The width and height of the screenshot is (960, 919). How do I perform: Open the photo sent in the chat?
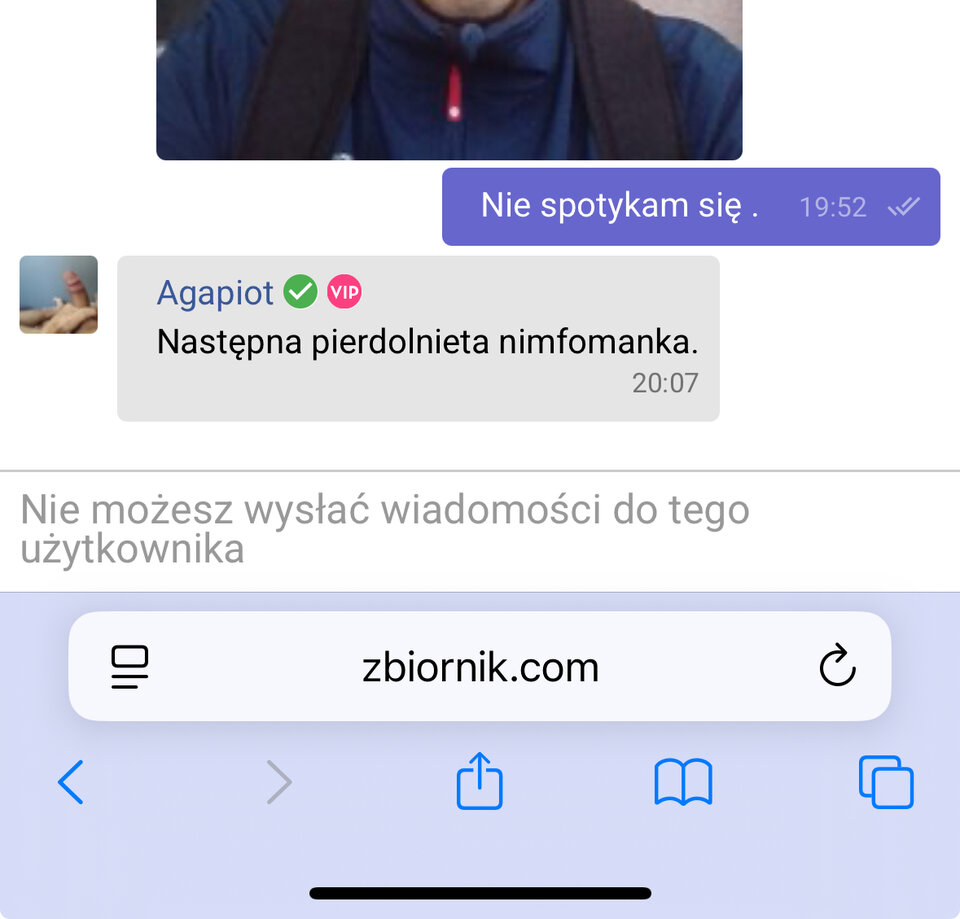tap(449, 80)
